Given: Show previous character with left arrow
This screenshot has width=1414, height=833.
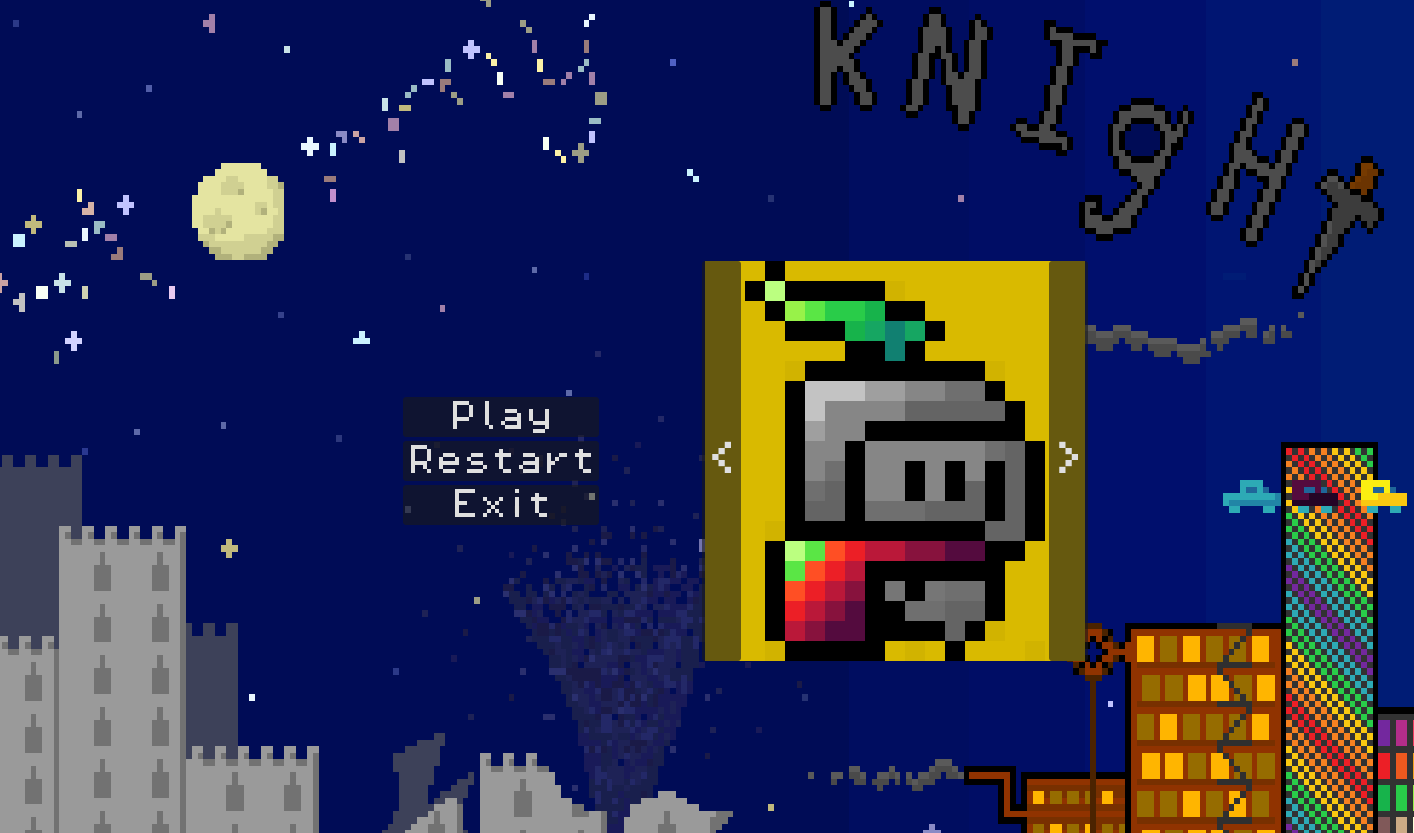Looking at the screenshot, I should [722, 458].
